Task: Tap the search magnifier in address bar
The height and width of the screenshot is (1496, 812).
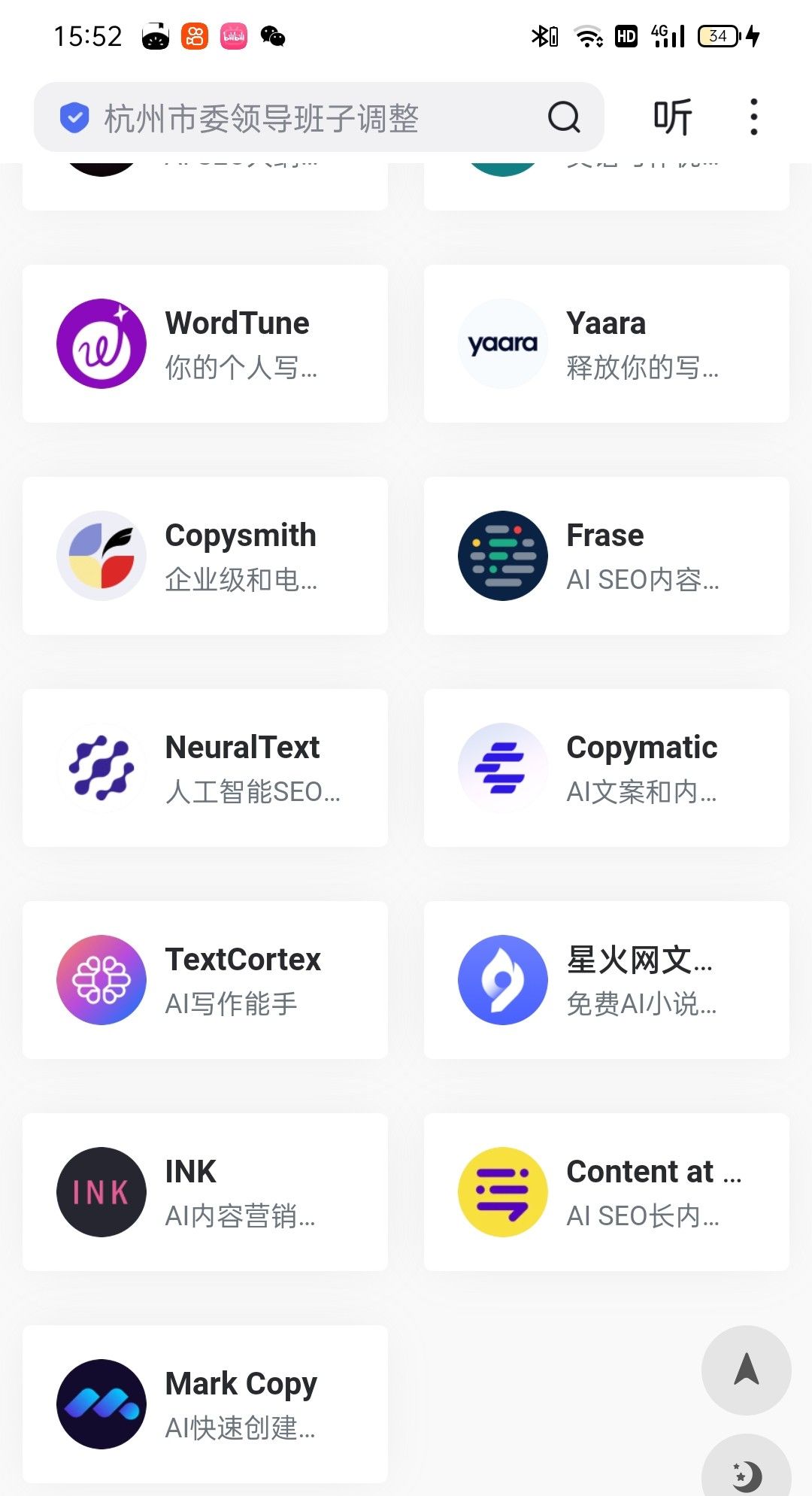Action: coord(562,117)
